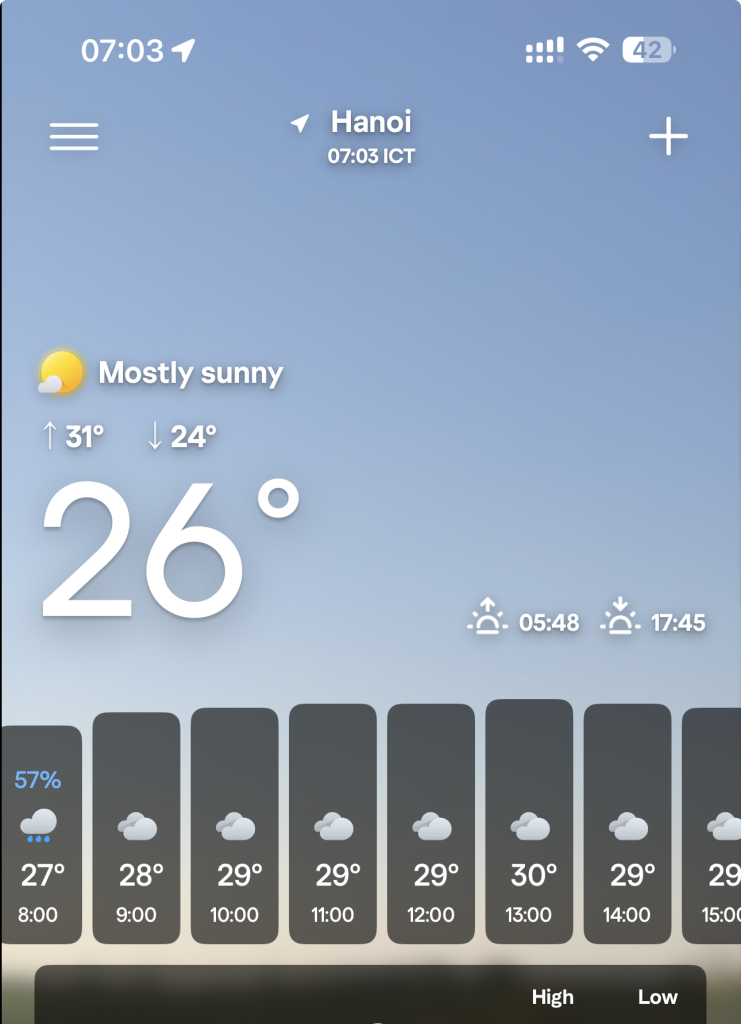Select the 8:00 hourly forecast card
The height and width of the screenshot is (1024, 741).
click(40, 835)
